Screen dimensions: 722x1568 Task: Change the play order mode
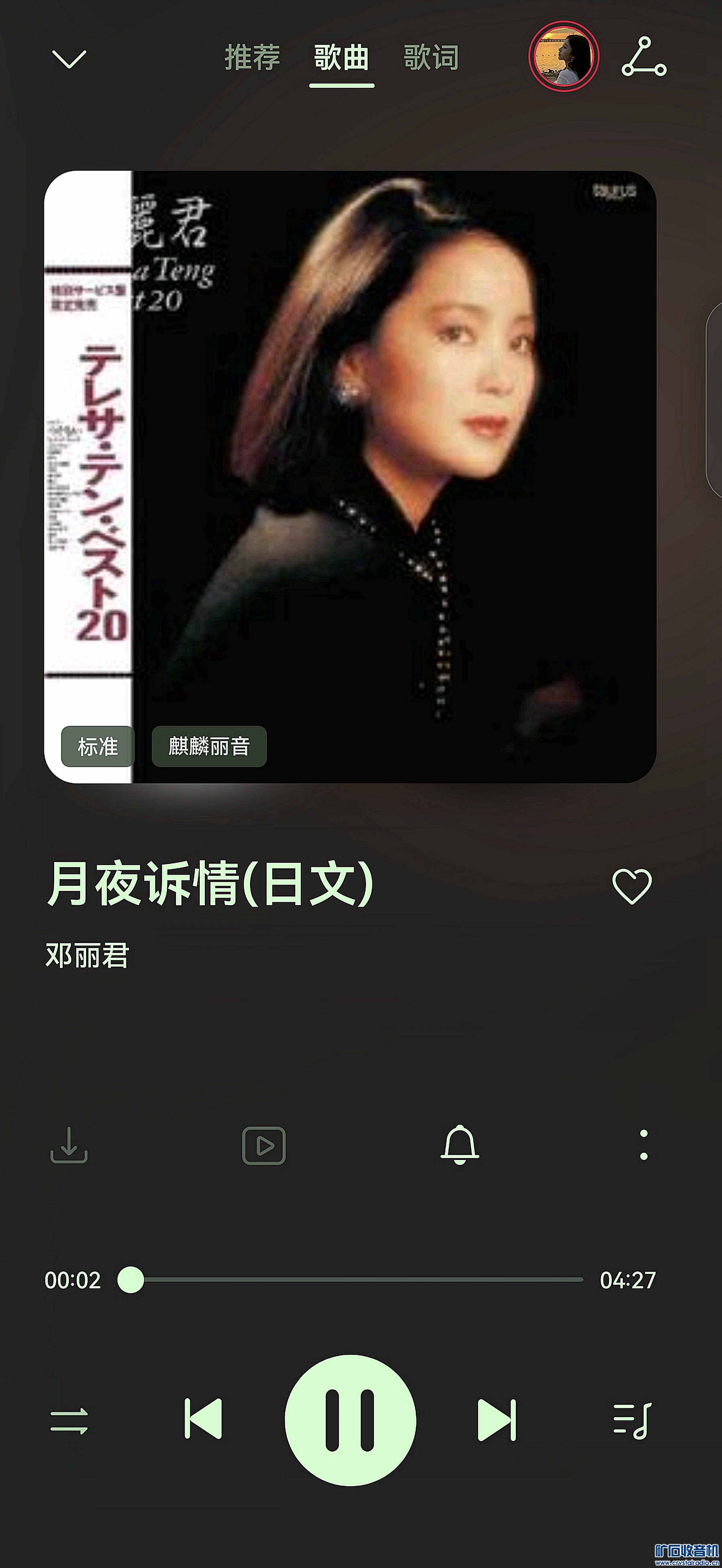click(69, 1421)
